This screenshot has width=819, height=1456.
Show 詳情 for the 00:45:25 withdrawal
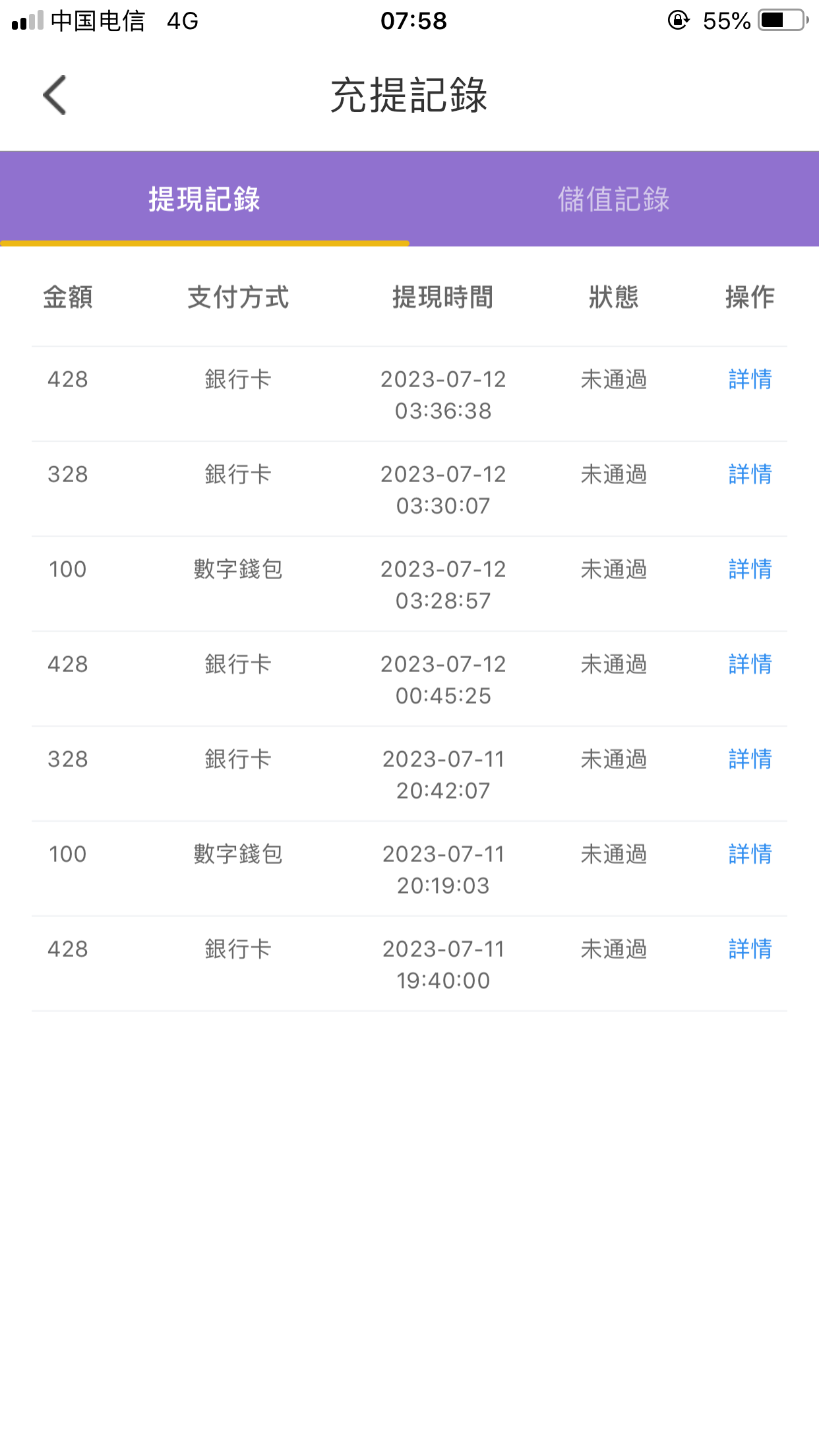(x=750, y=665)
